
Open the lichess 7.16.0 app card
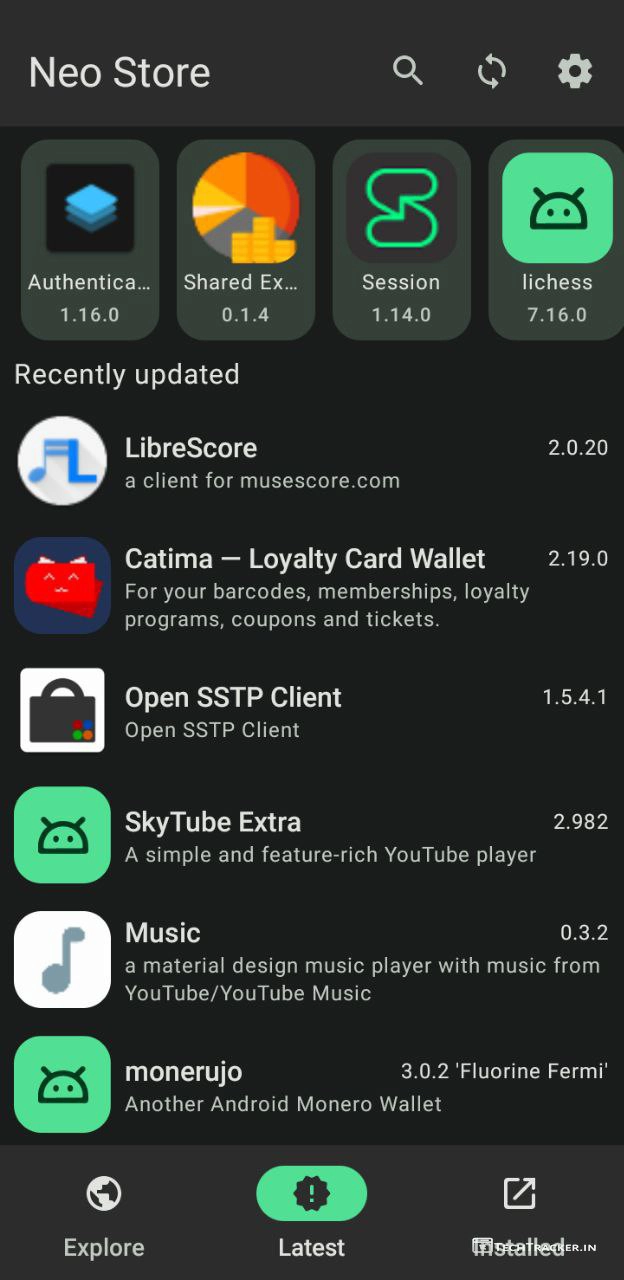click(556, 240)
